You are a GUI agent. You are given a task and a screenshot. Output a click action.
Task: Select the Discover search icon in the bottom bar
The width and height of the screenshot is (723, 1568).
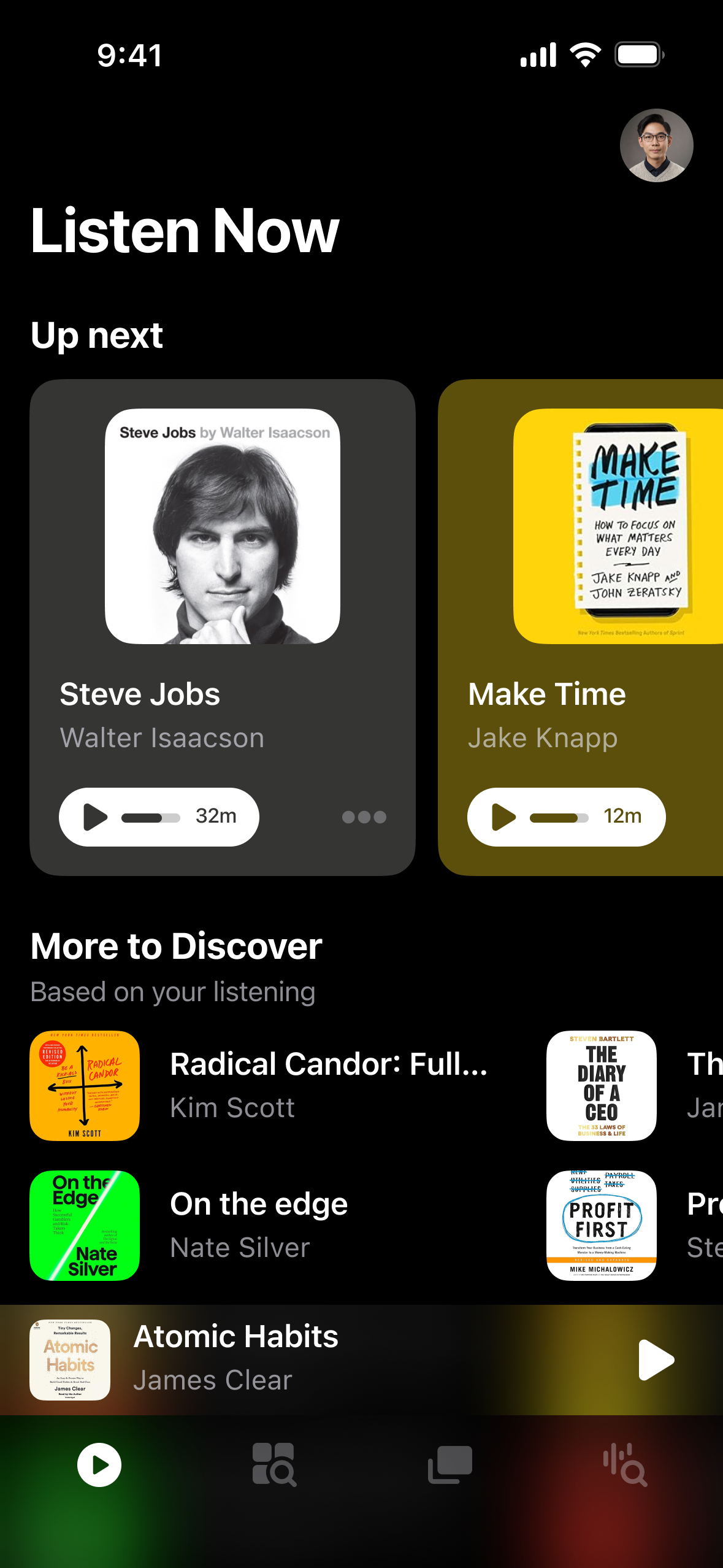tap(274, 1466)
